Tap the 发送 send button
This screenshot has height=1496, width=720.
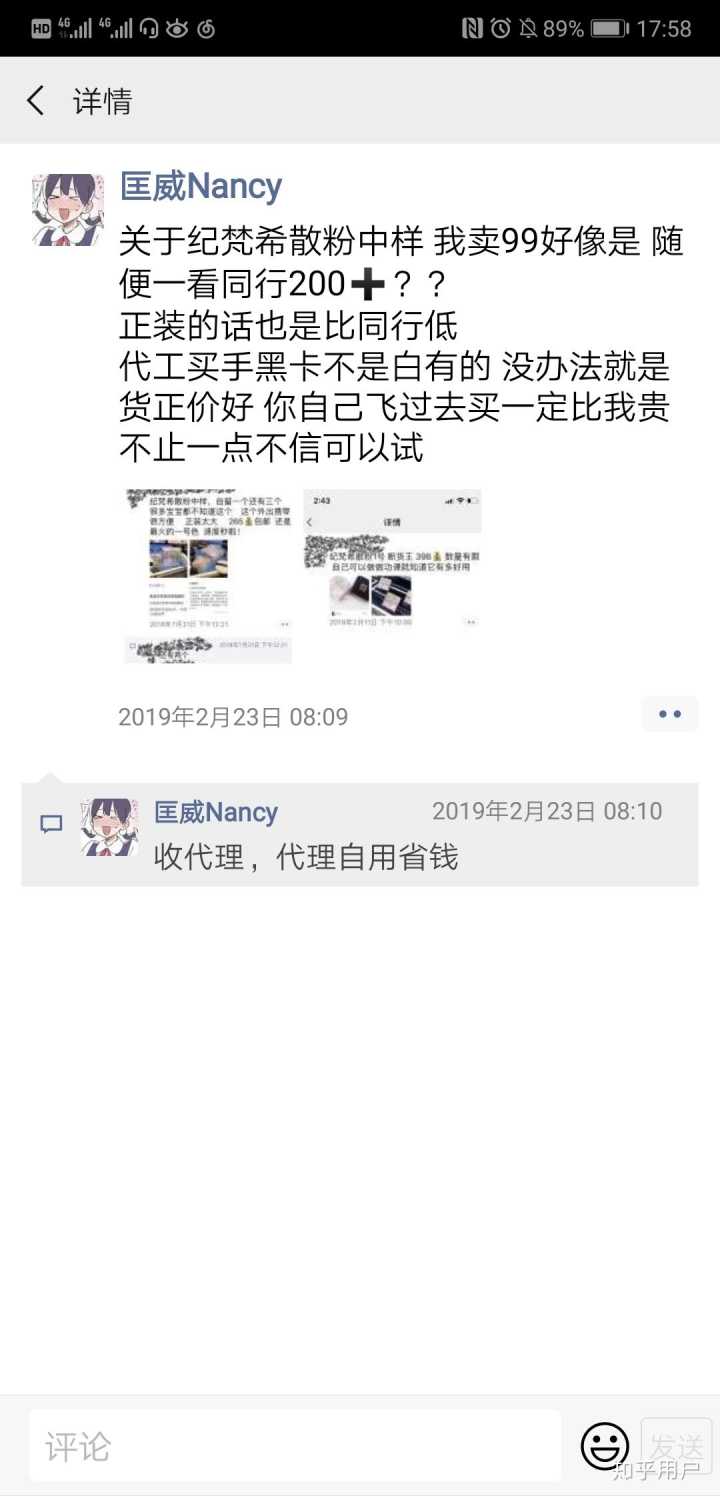coord(676,1446)
